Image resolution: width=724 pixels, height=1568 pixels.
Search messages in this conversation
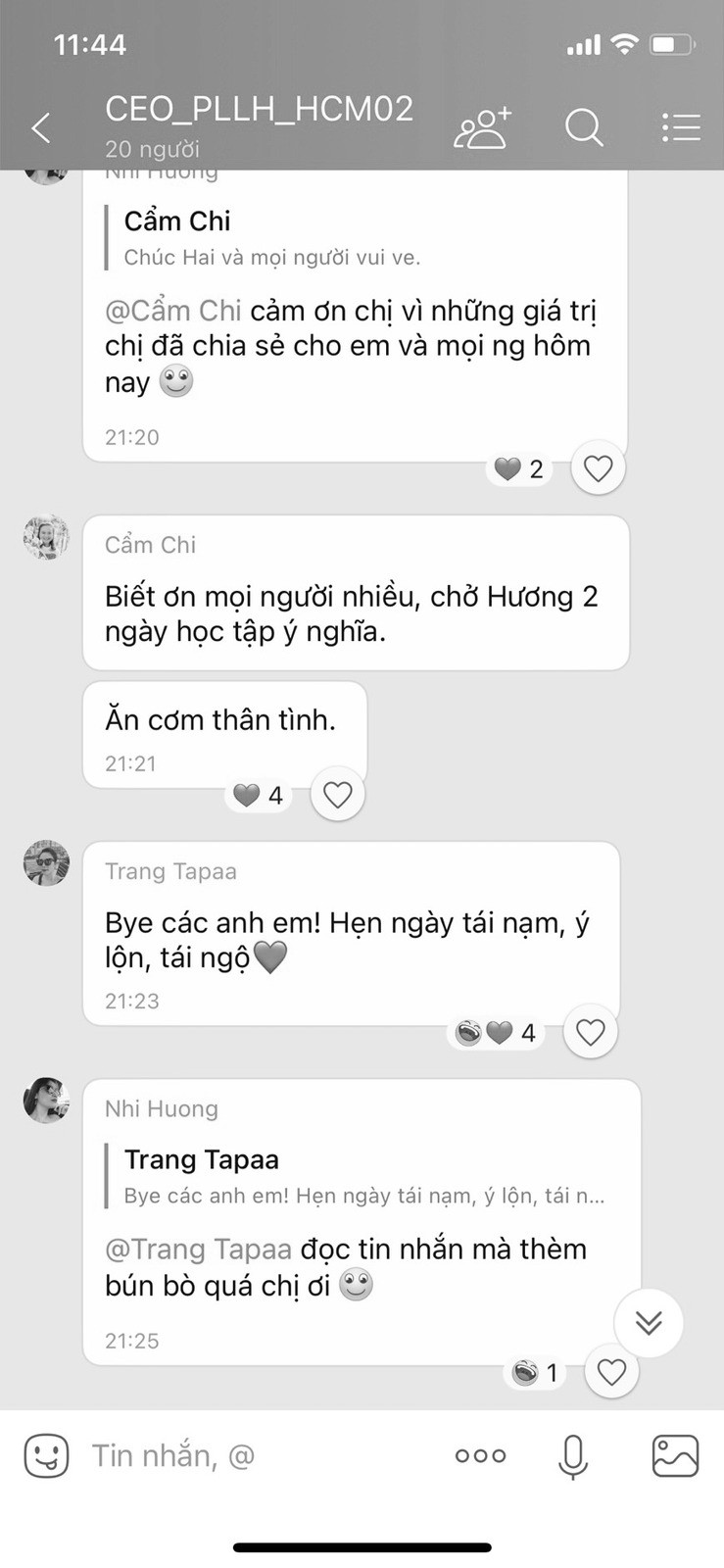click(584, 127)
